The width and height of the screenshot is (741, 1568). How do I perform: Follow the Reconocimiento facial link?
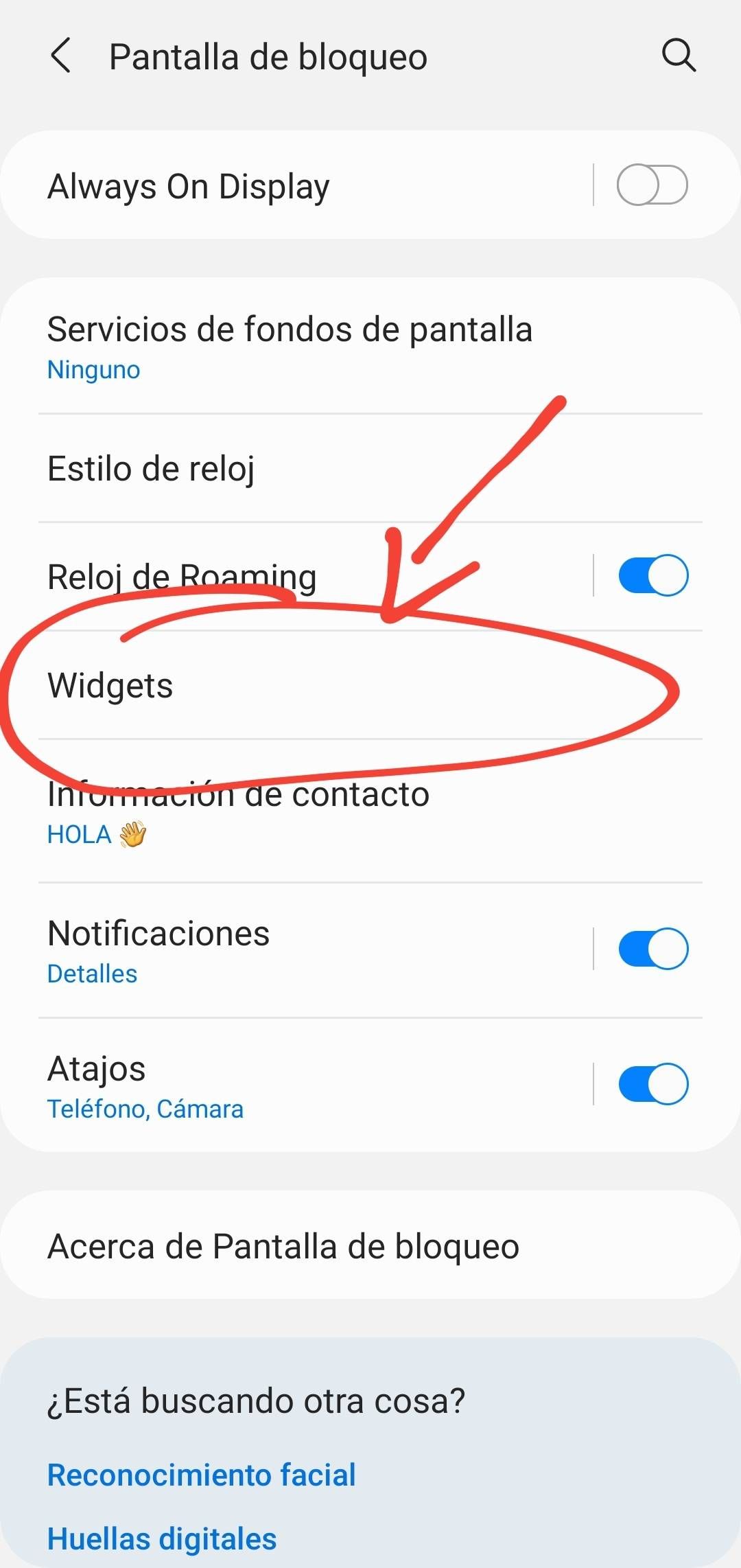pos(201,1475)
